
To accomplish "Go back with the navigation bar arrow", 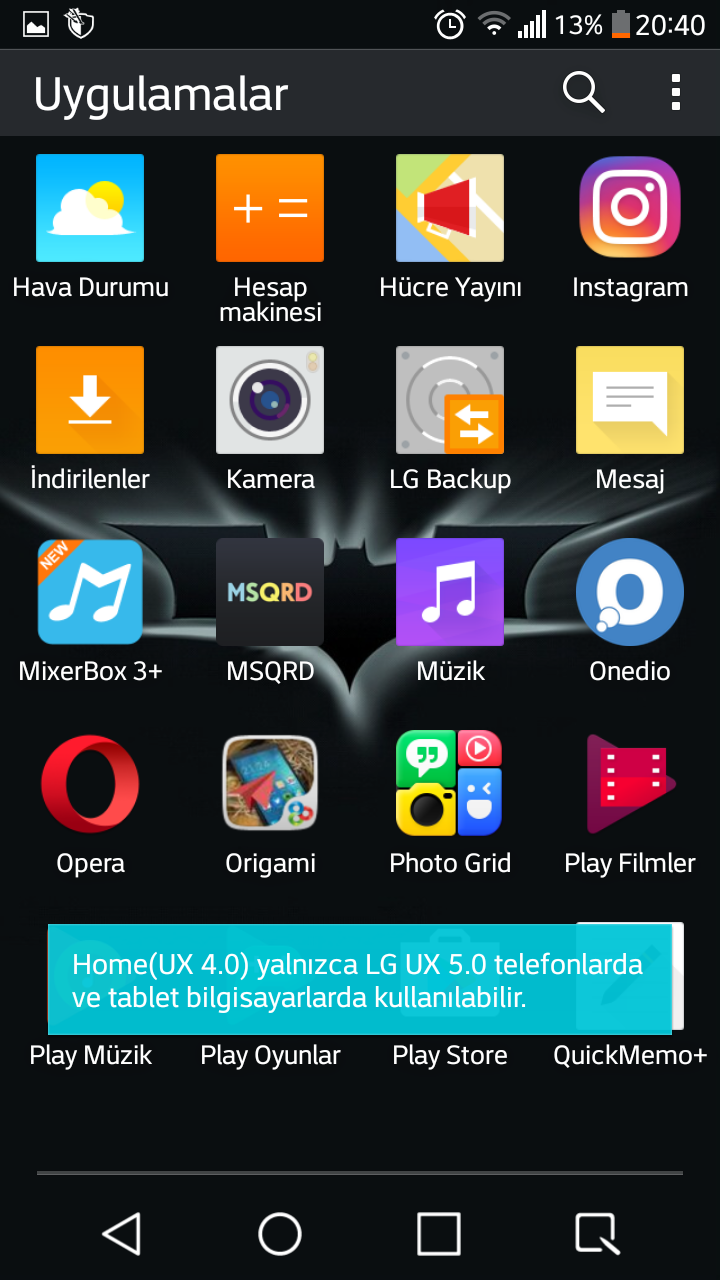I will coord(122,1233).
